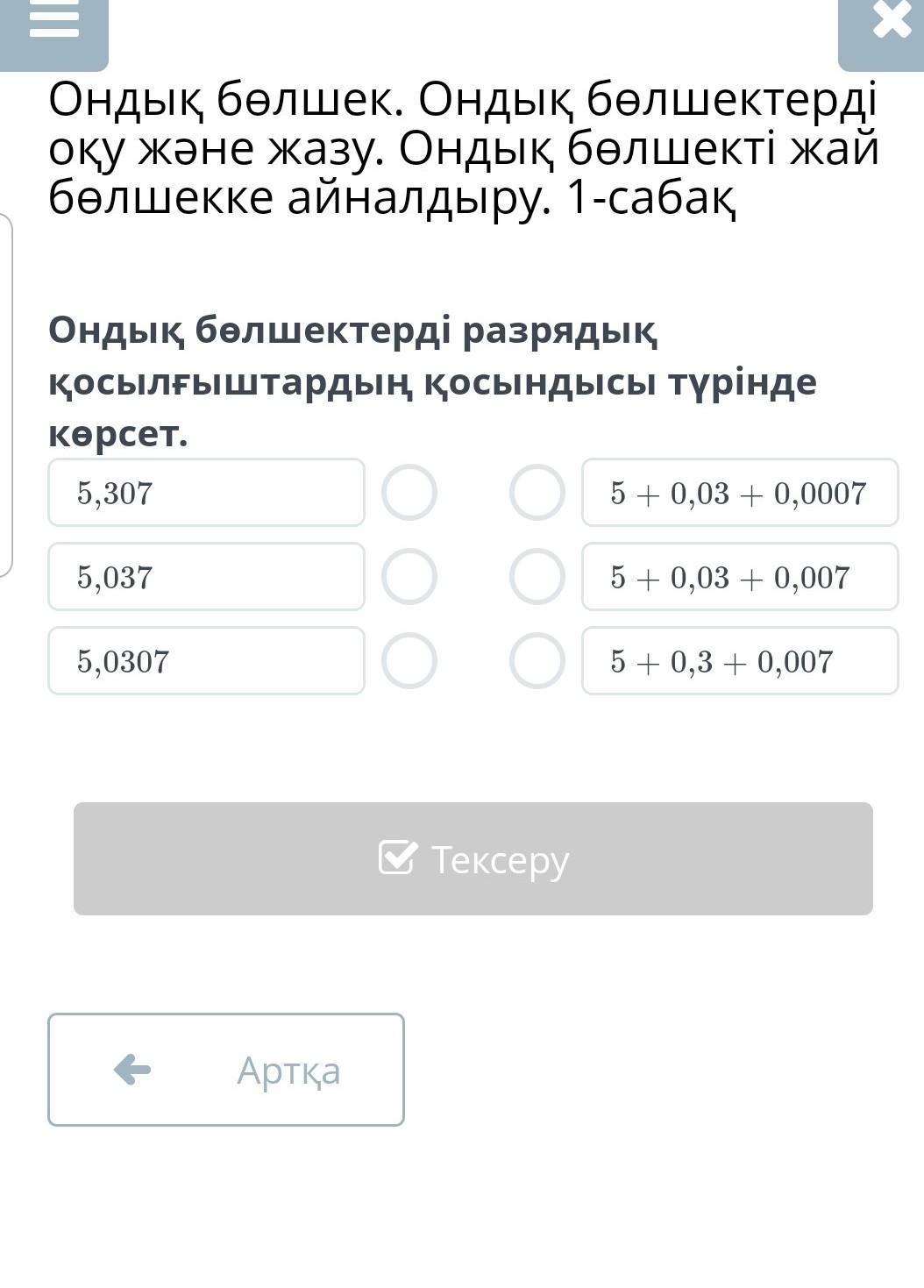Go back with the Артқа button

226,1070
